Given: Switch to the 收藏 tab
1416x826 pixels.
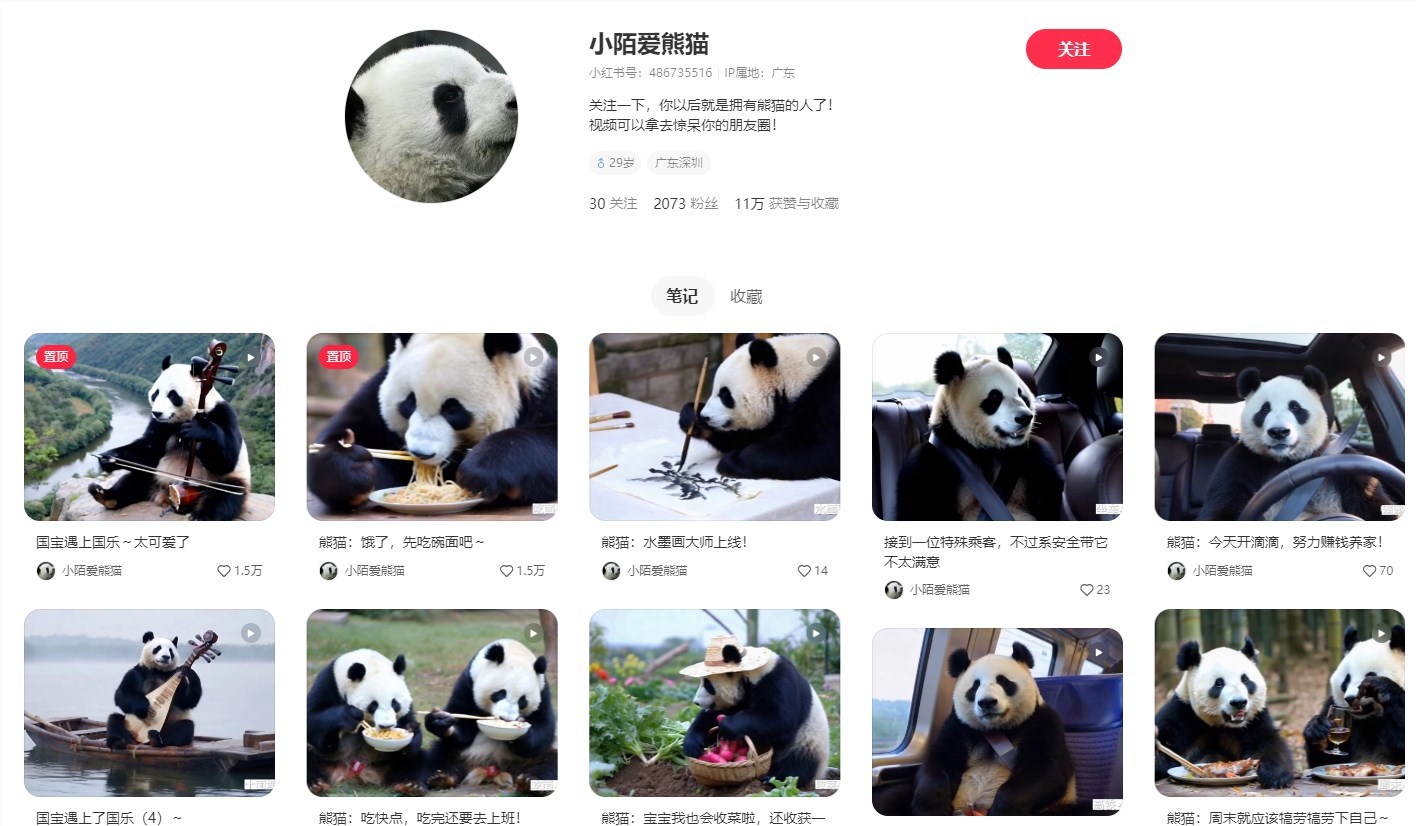Looking at the screenshot, I should click(x=746, y=296).
